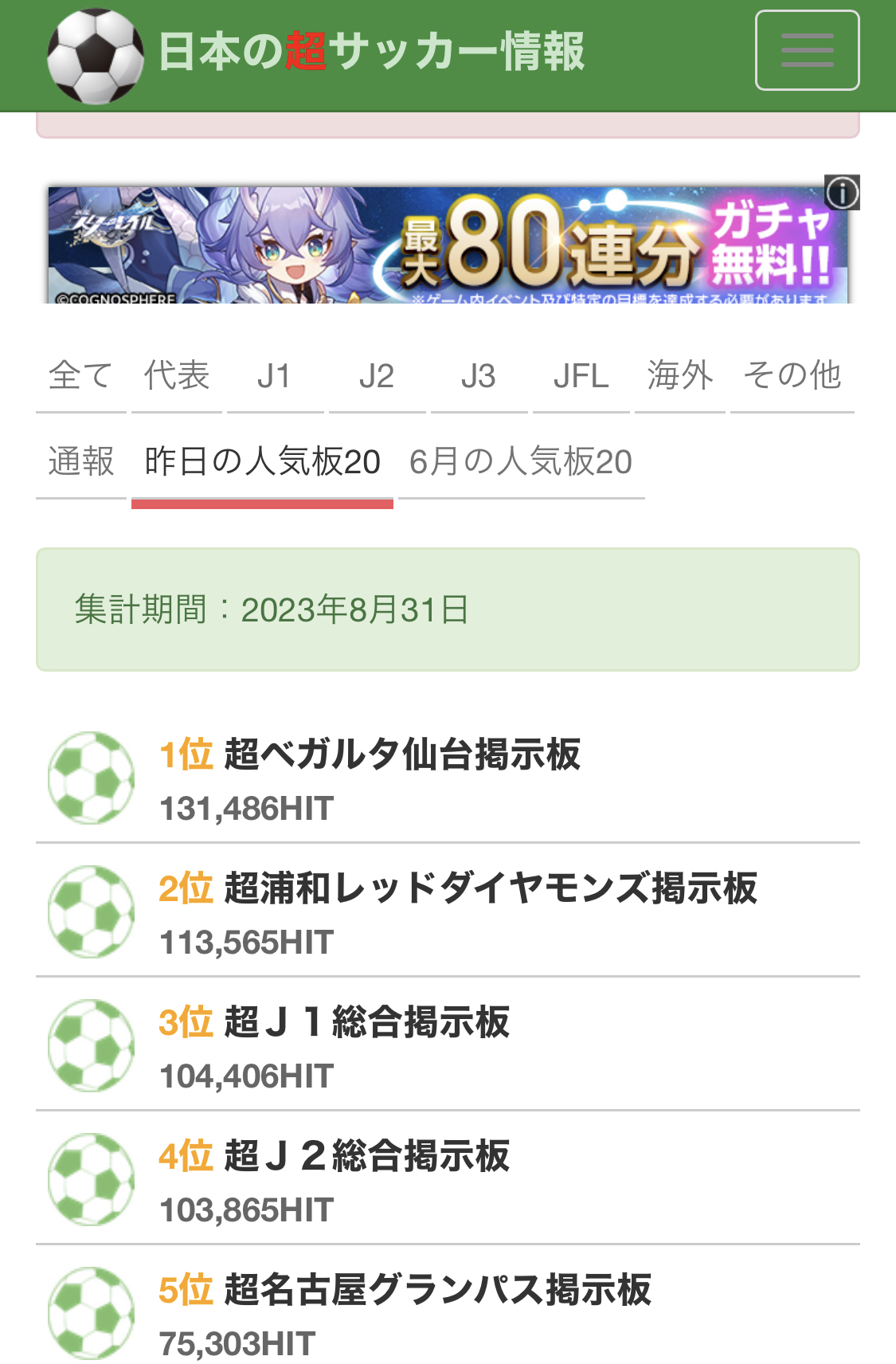Image resolution: width=896 pixels, height=1364 pixels.
Task: Switch to 6月の人気板20 tab
Action: pyautogui.click(x=521, y=461)
